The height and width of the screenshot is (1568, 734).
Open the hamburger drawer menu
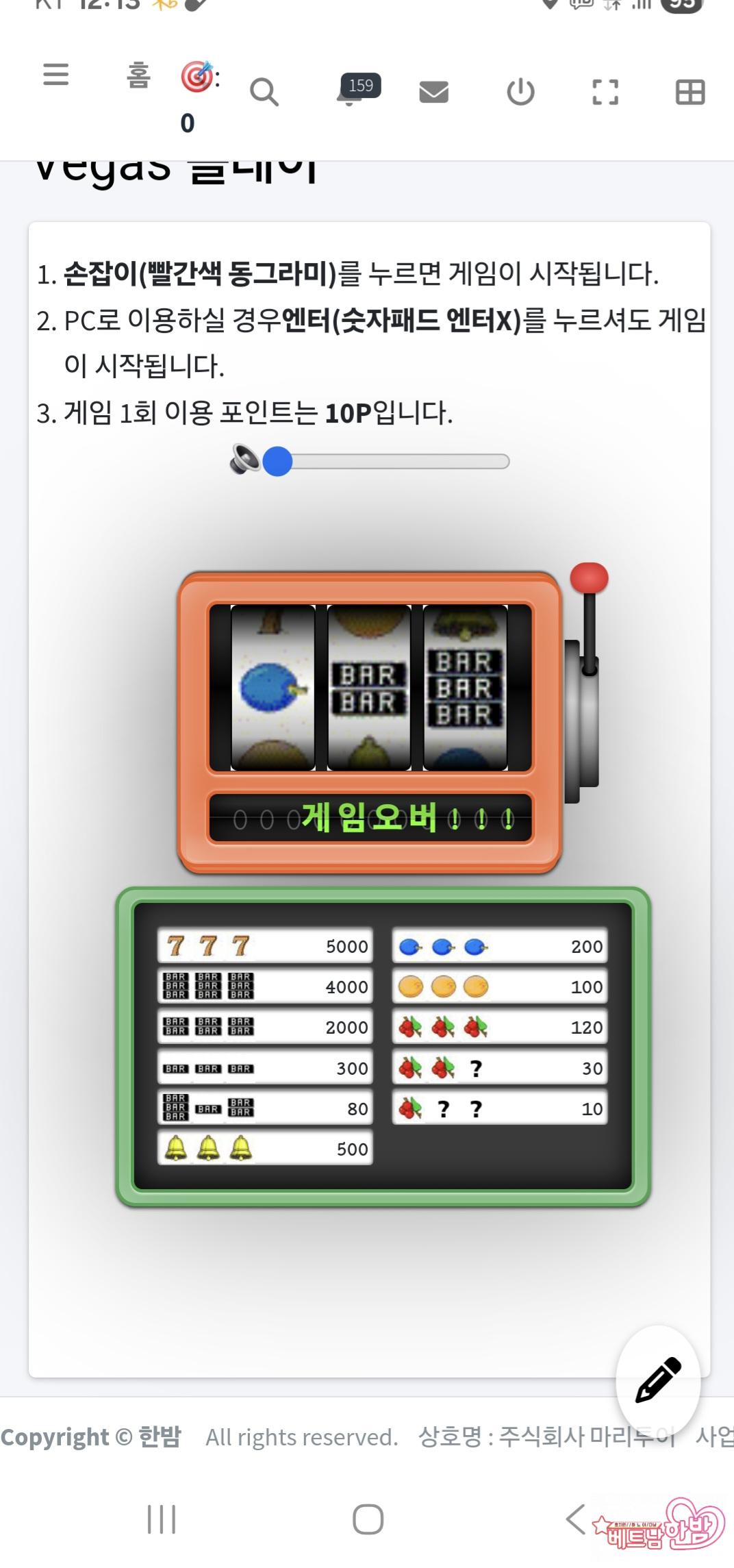click(55, 74)
